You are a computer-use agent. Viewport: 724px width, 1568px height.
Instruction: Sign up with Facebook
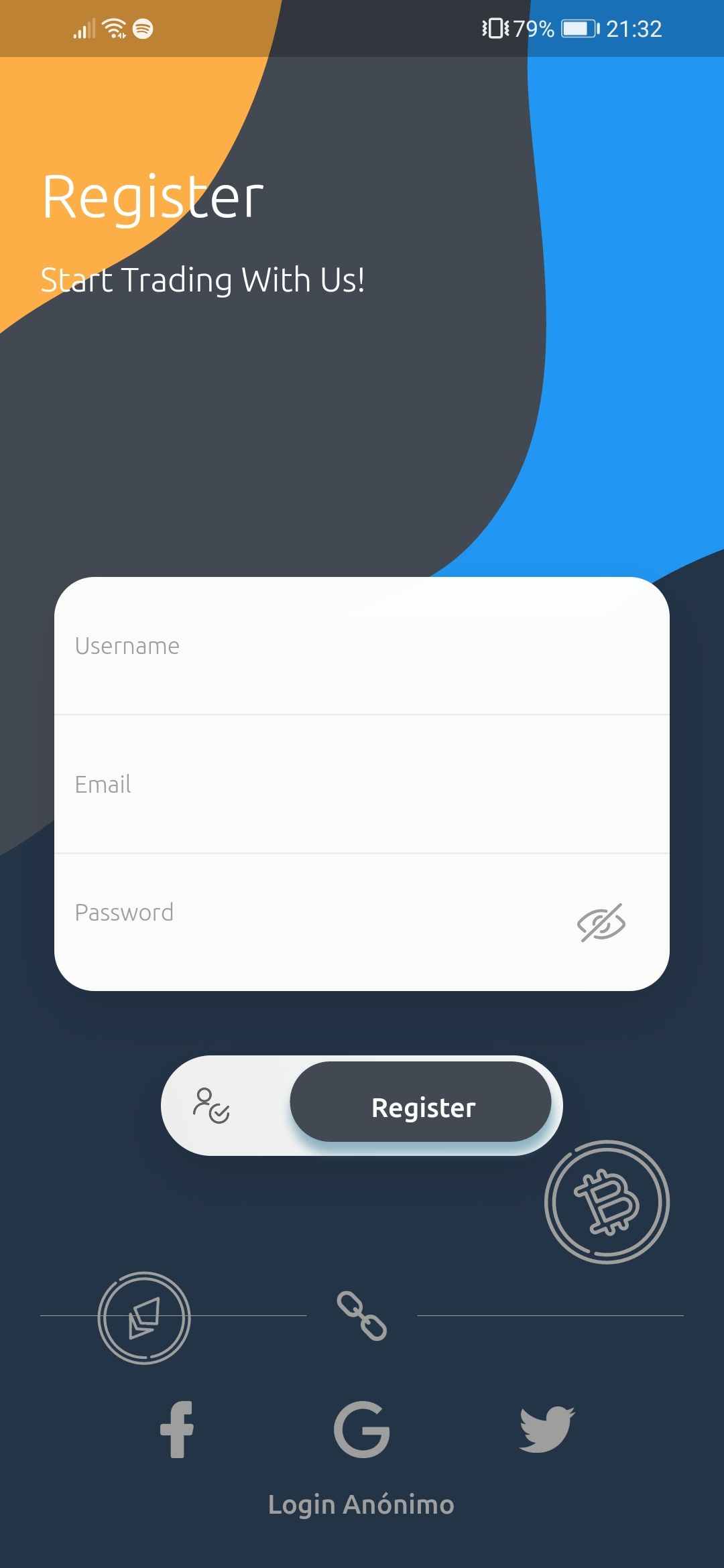point(178,1429)
